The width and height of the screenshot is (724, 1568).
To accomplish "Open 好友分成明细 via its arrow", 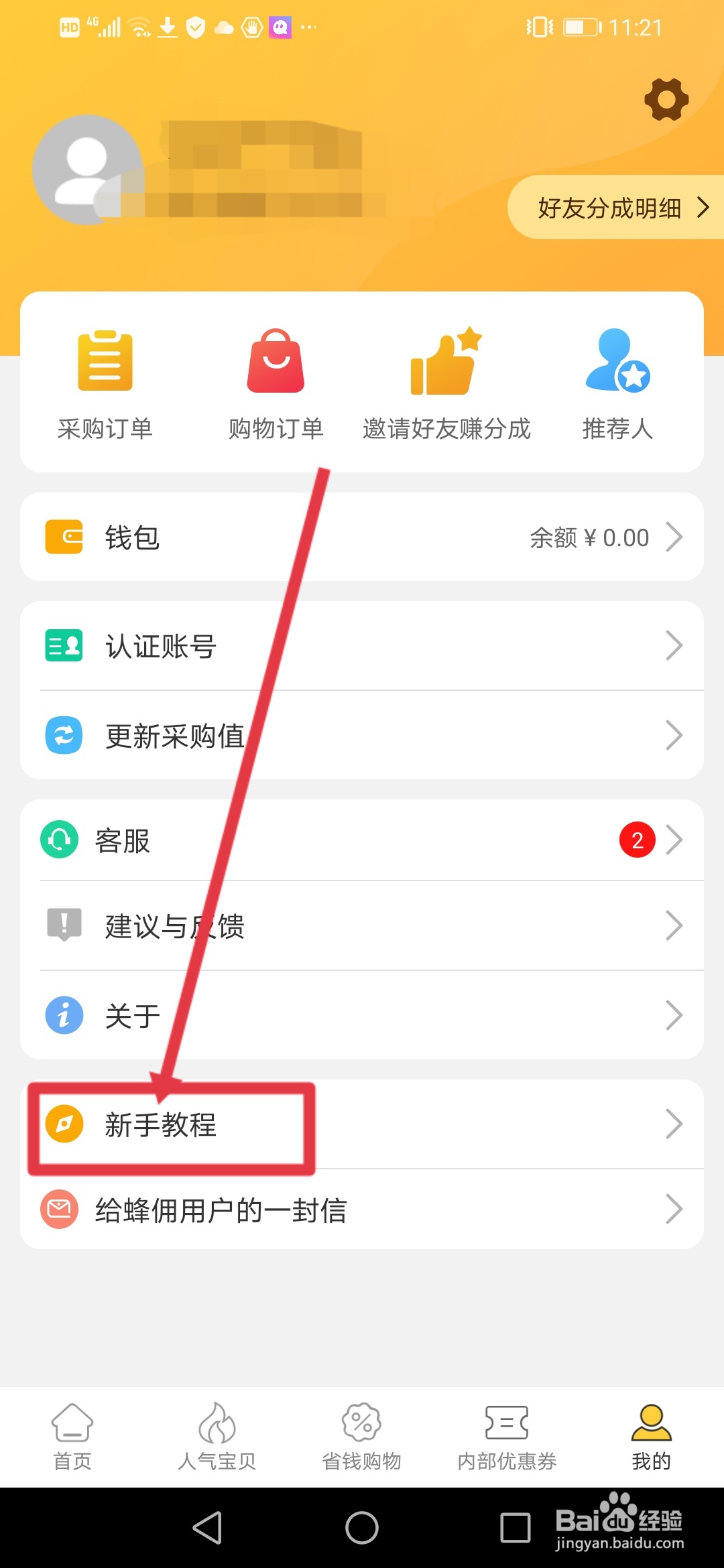I will (704, 208).
